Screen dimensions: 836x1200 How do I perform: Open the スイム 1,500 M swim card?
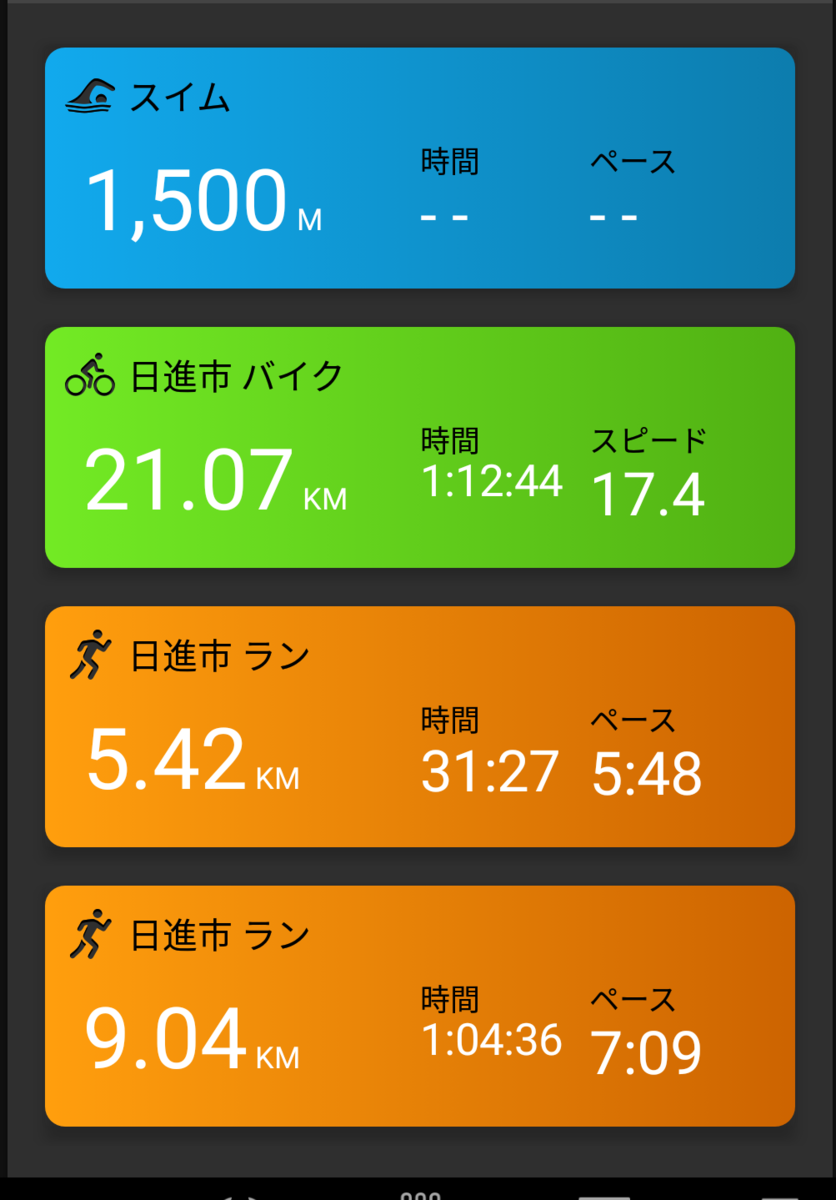point(420,168)
